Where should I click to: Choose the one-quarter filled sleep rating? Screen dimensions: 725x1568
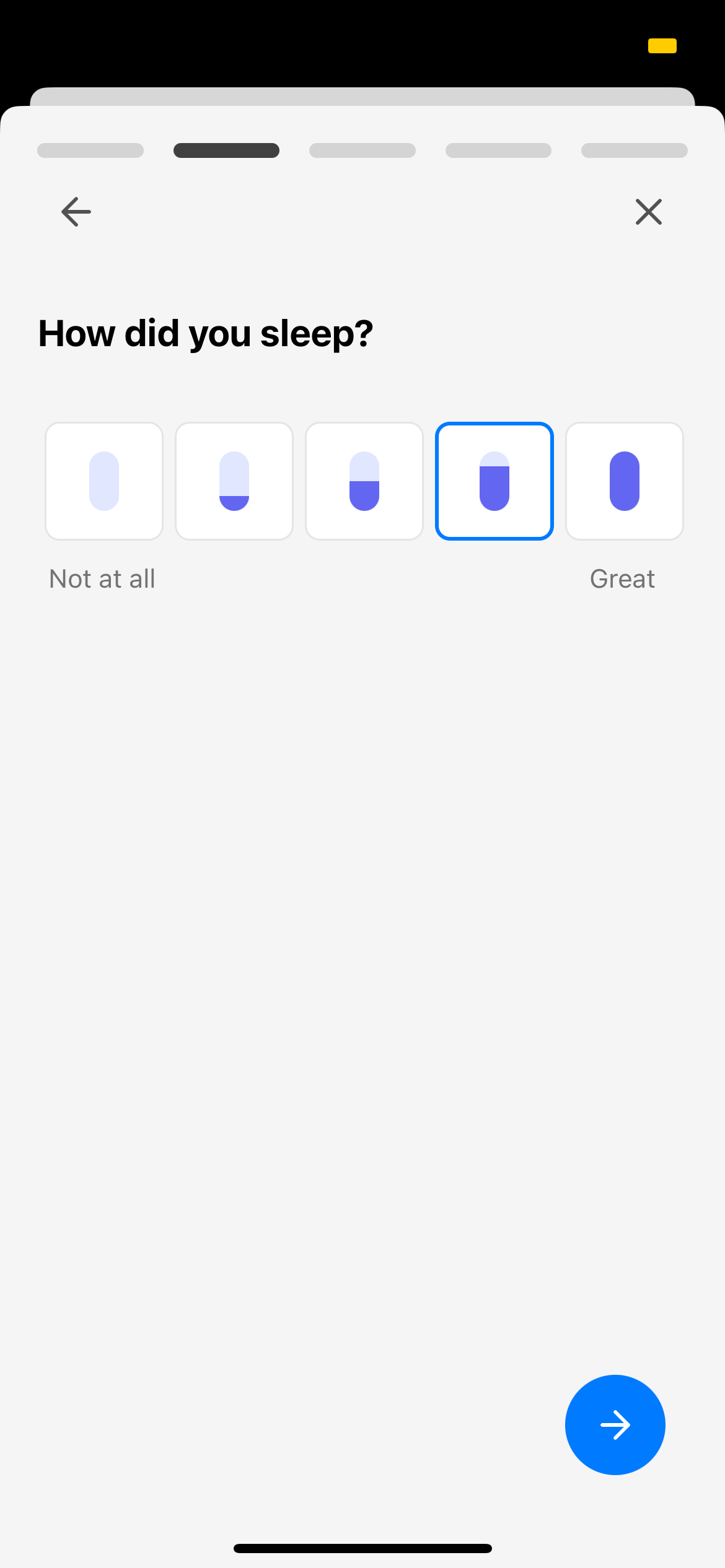click(234, 481)
